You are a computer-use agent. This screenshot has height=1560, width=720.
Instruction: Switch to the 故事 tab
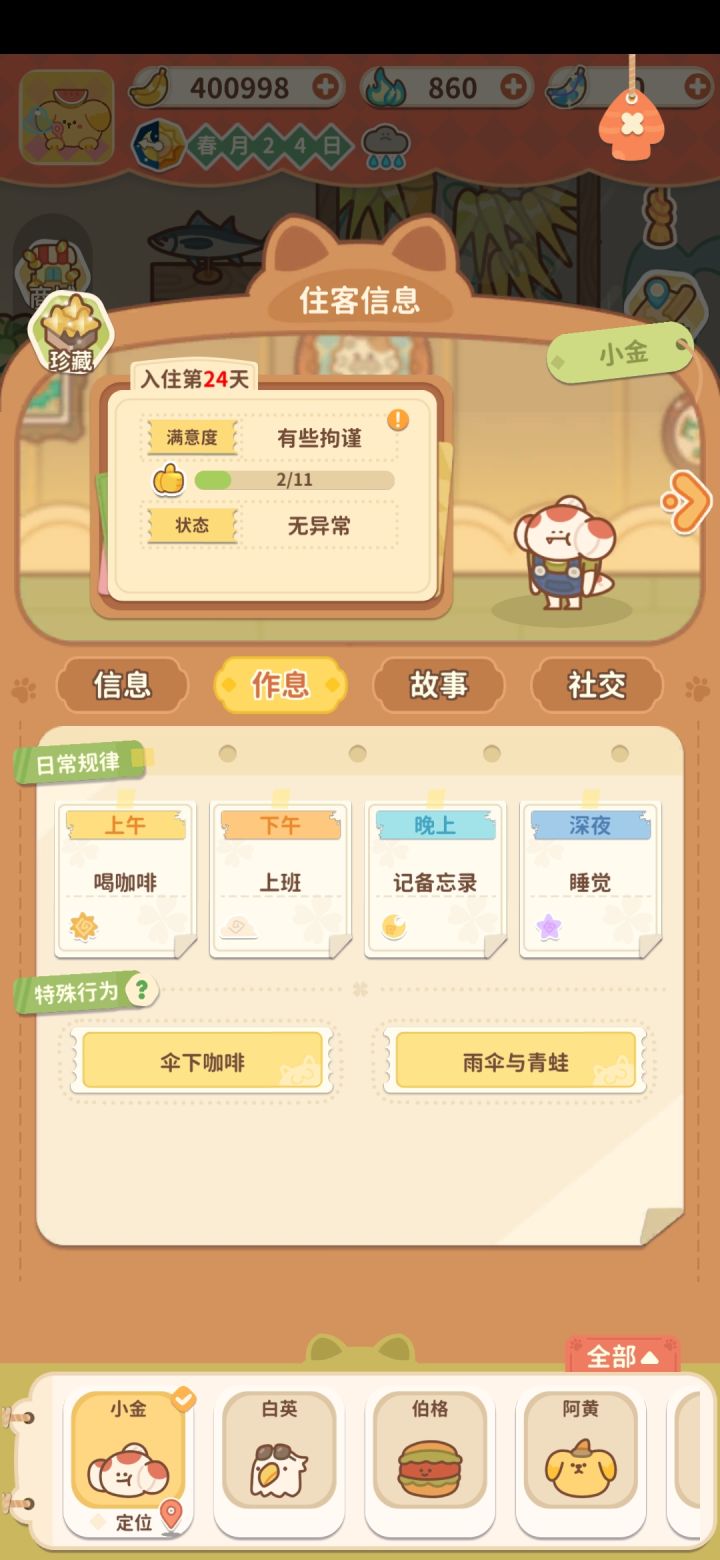coord(439,686)
